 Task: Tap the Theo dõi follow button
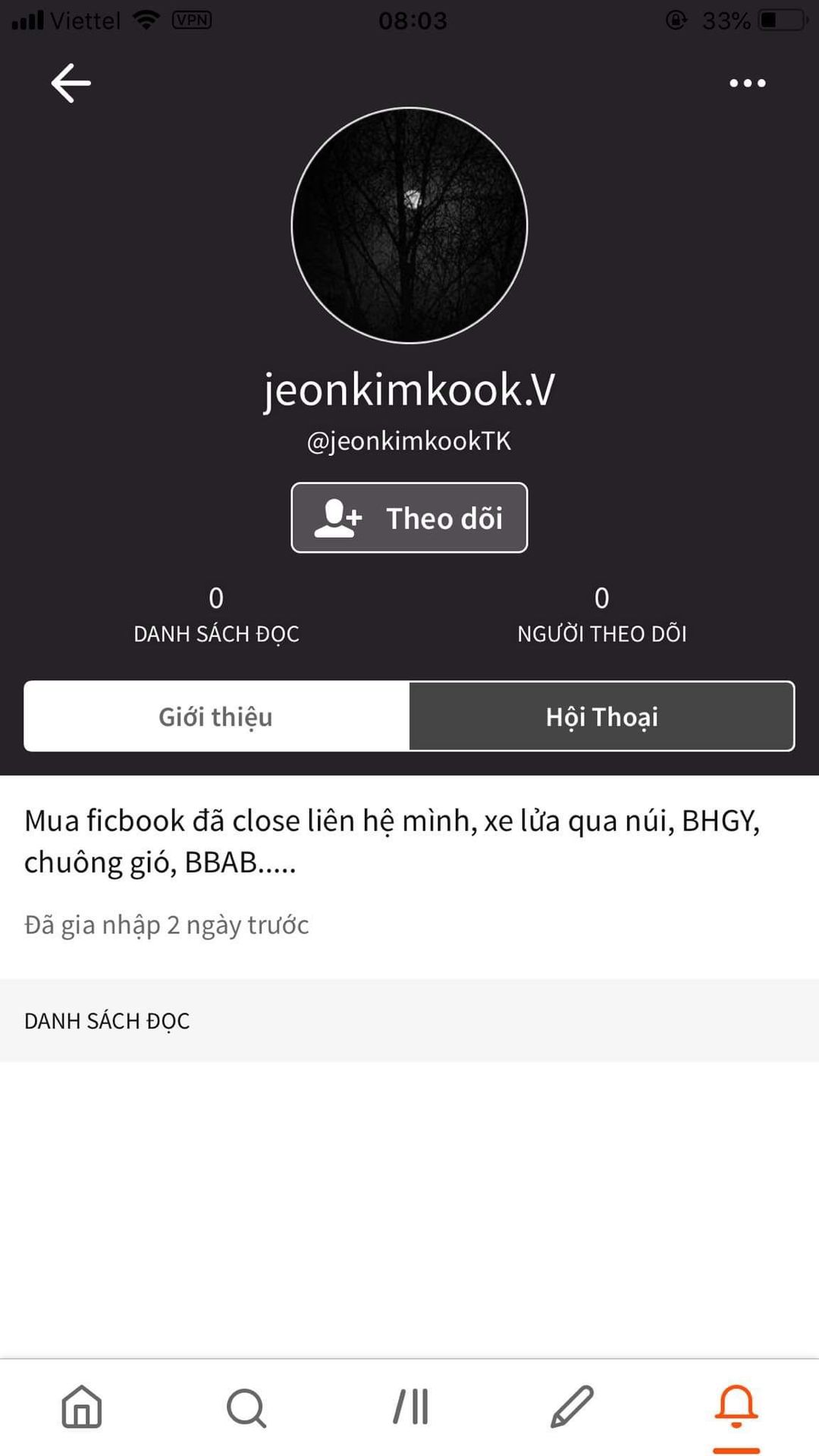pyautogui.click(x=409, y=518)
